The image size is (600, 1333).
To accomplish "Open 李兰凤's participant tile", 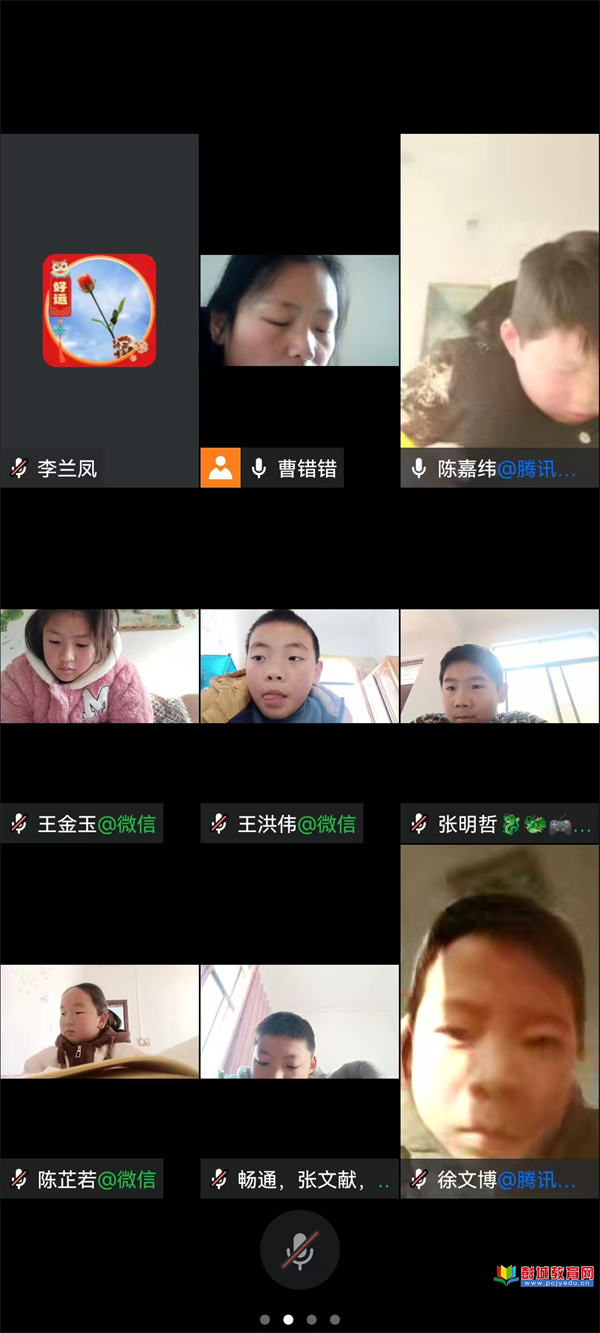I will (x=99, y=311).
